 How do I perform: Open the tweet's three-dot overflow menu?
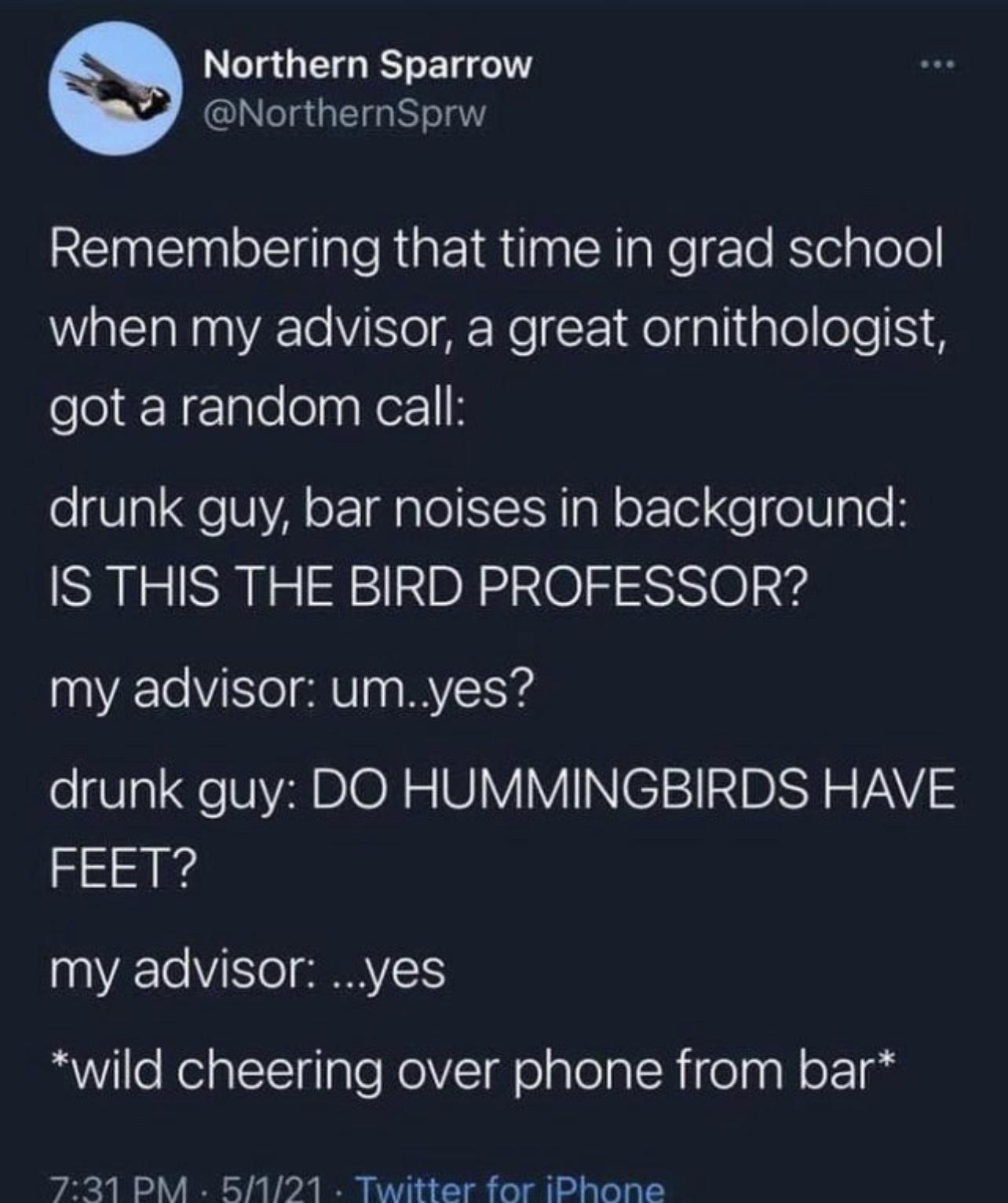pyautogui.click(x=938, y=65)
